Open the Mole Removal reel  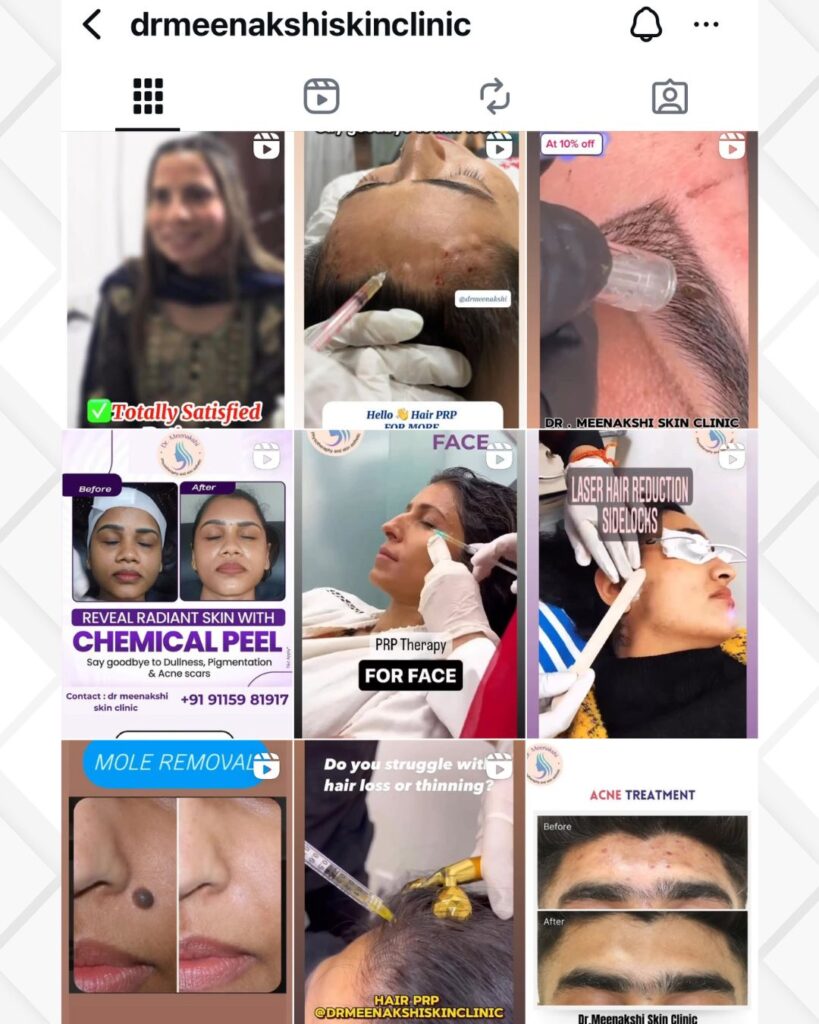tap(176, 880)
